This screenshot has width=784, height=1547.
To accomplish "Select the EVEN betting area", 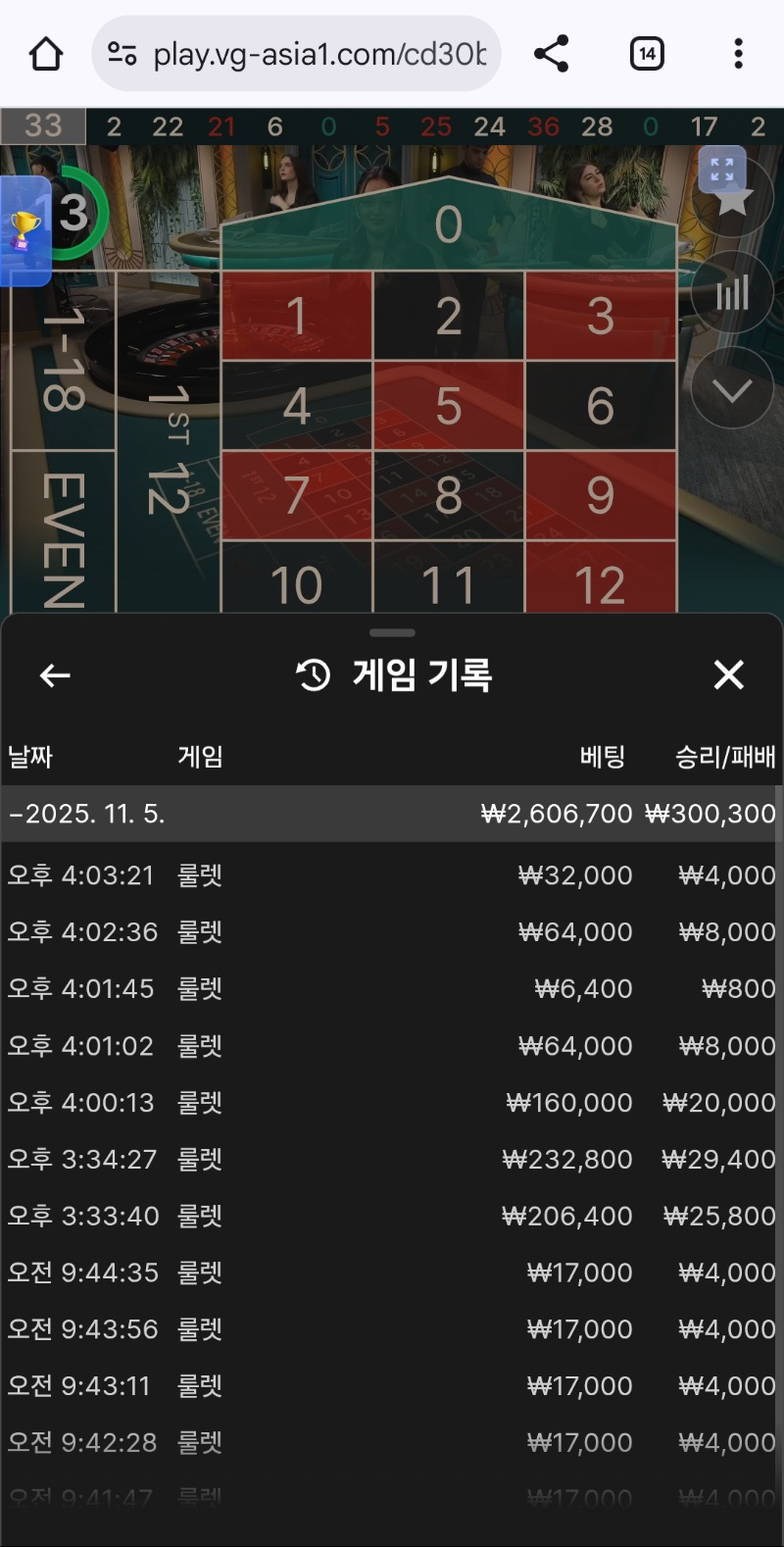I will [62, 529].
